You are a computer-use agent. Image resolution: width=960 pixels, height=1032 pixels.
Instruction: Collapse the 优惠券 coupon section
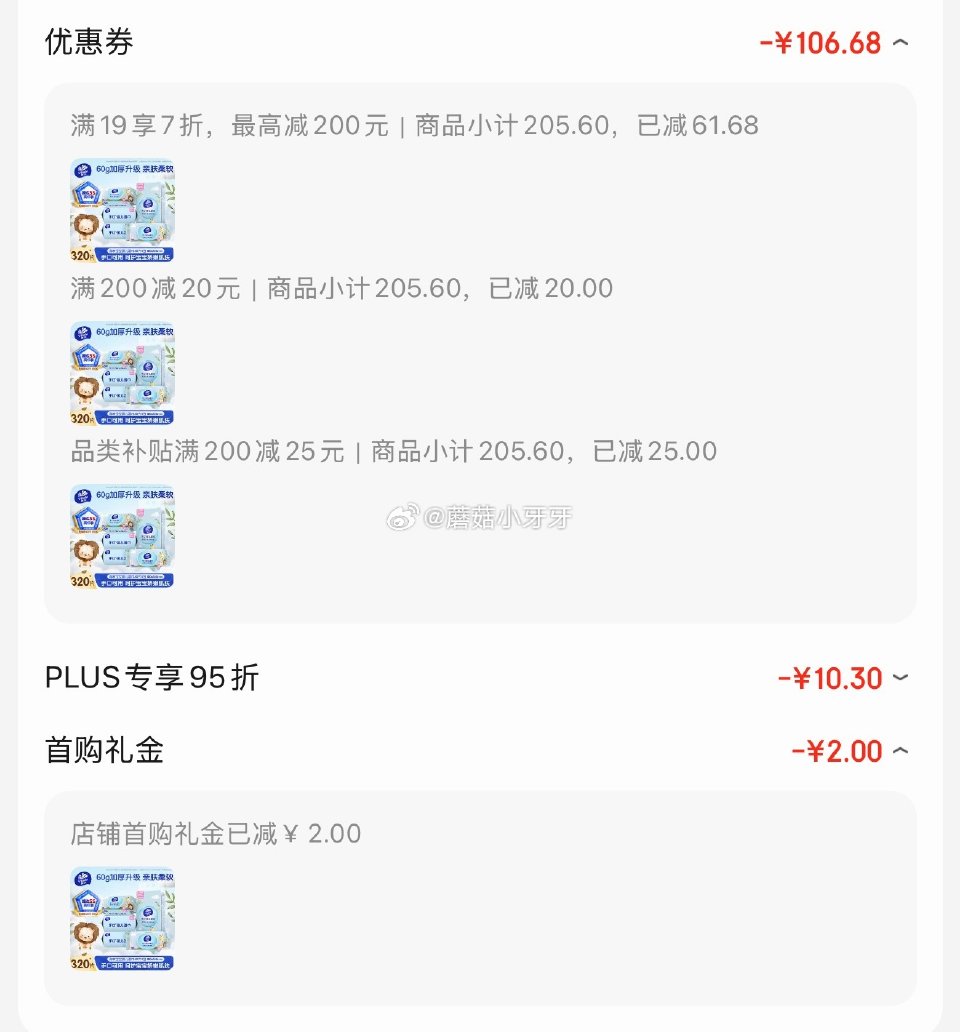[899, 42]
